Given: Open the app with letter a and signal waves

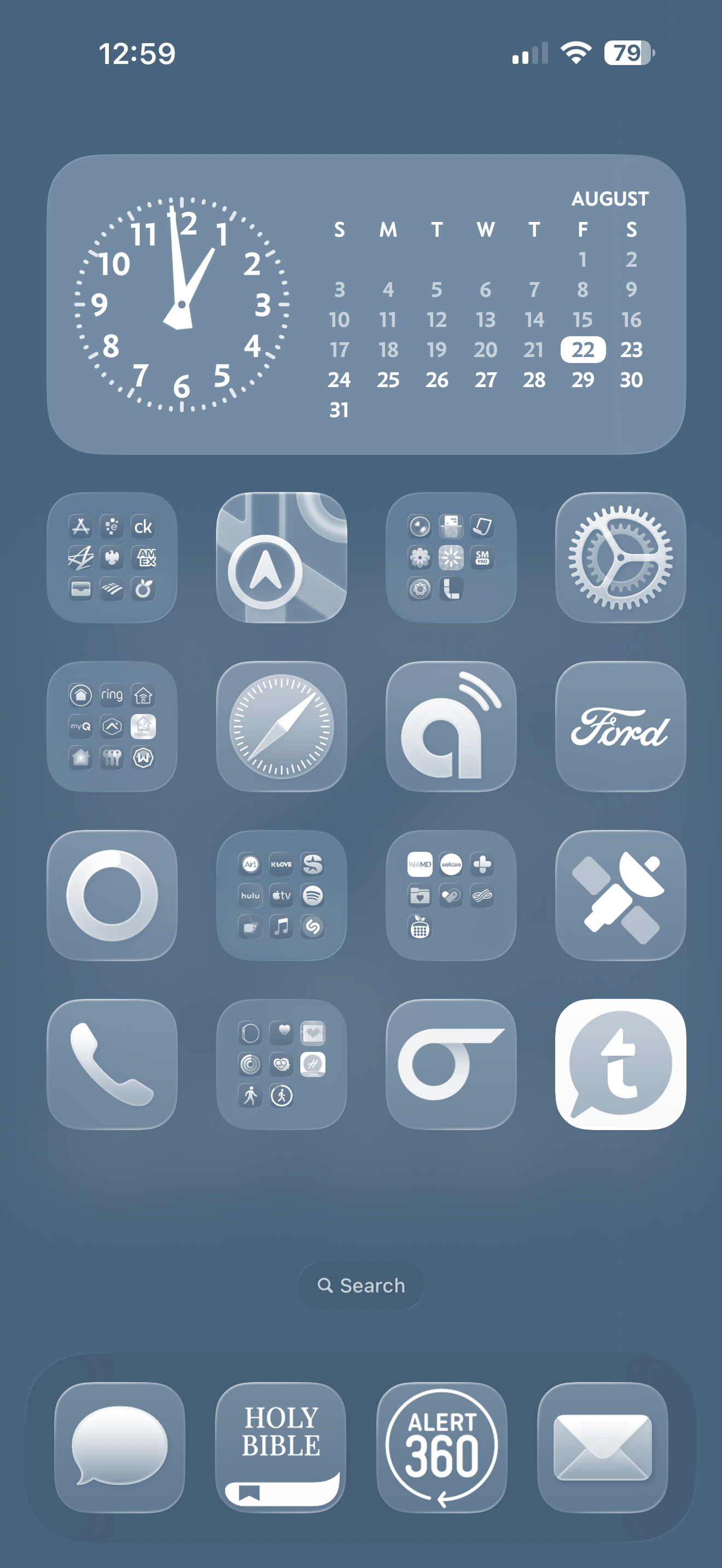Looking at the screenshot, I should (x=451, y=726).
